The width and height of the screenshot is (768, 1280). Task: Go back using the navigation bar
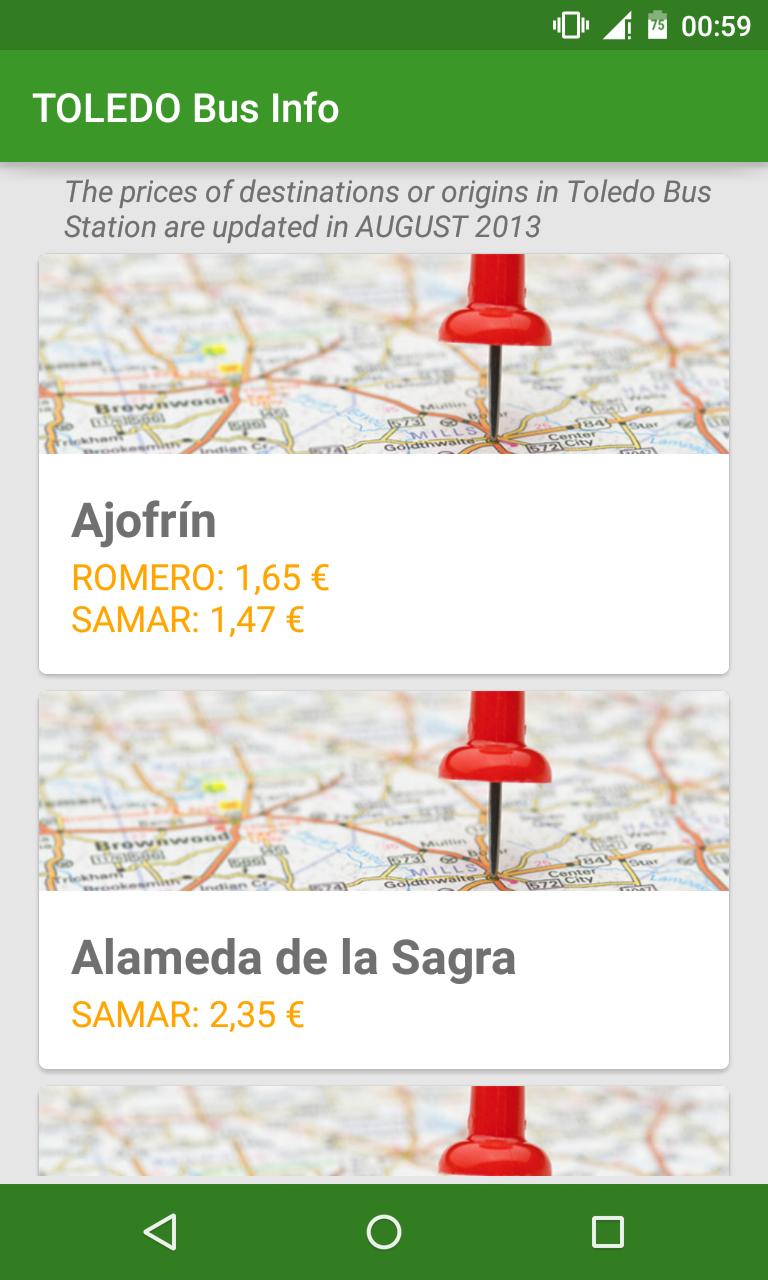[x=160, y=1232]
